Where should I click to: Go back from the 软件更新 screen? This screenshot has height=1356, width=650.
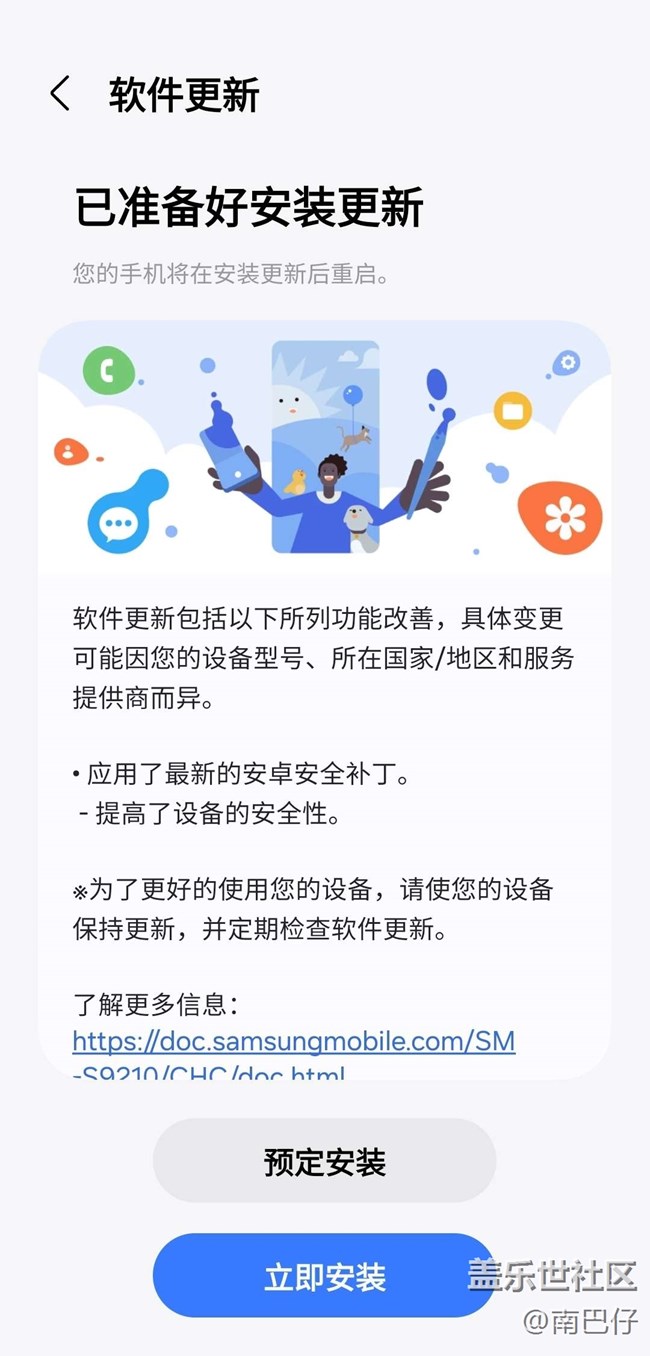coord(60,95)
